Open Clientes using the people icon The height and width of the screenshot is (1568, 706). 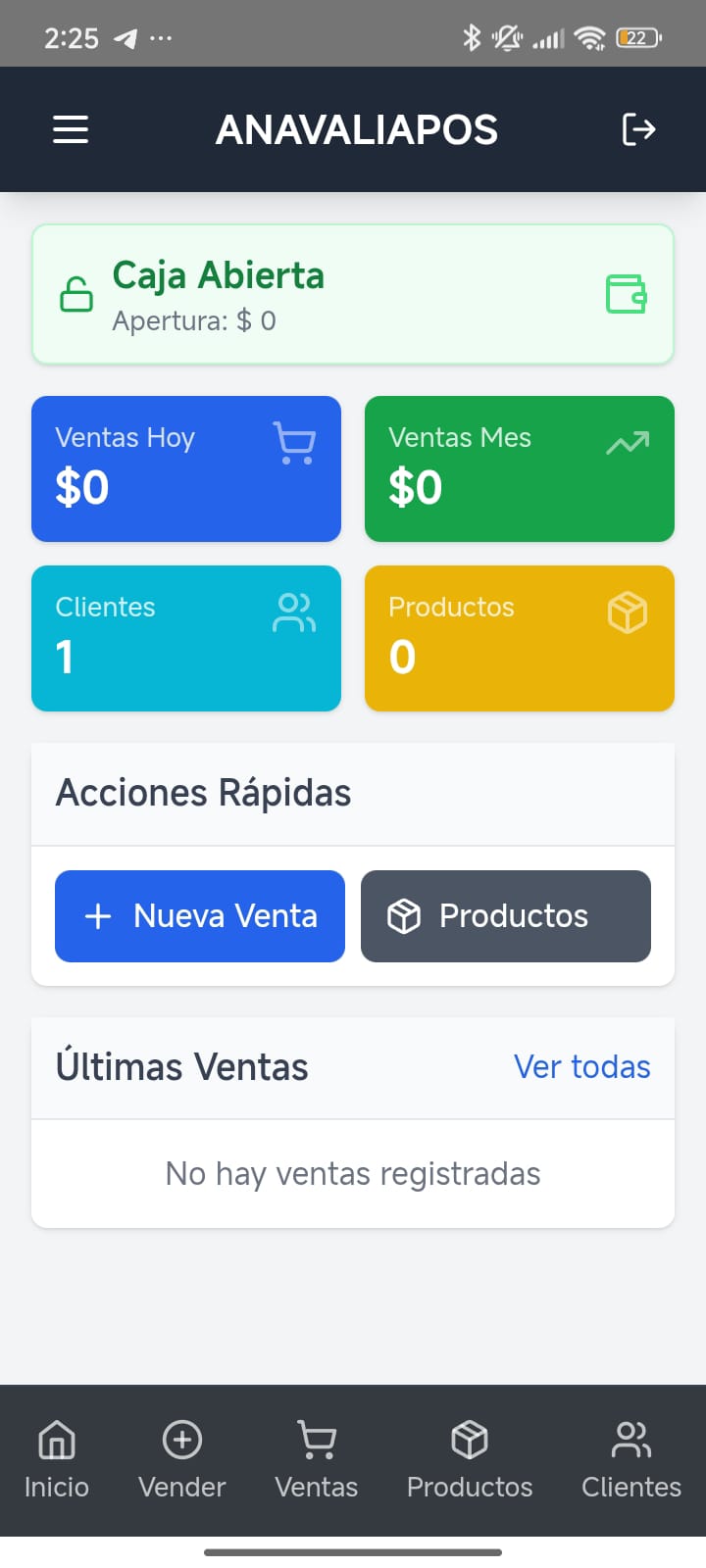(630, 1441)
